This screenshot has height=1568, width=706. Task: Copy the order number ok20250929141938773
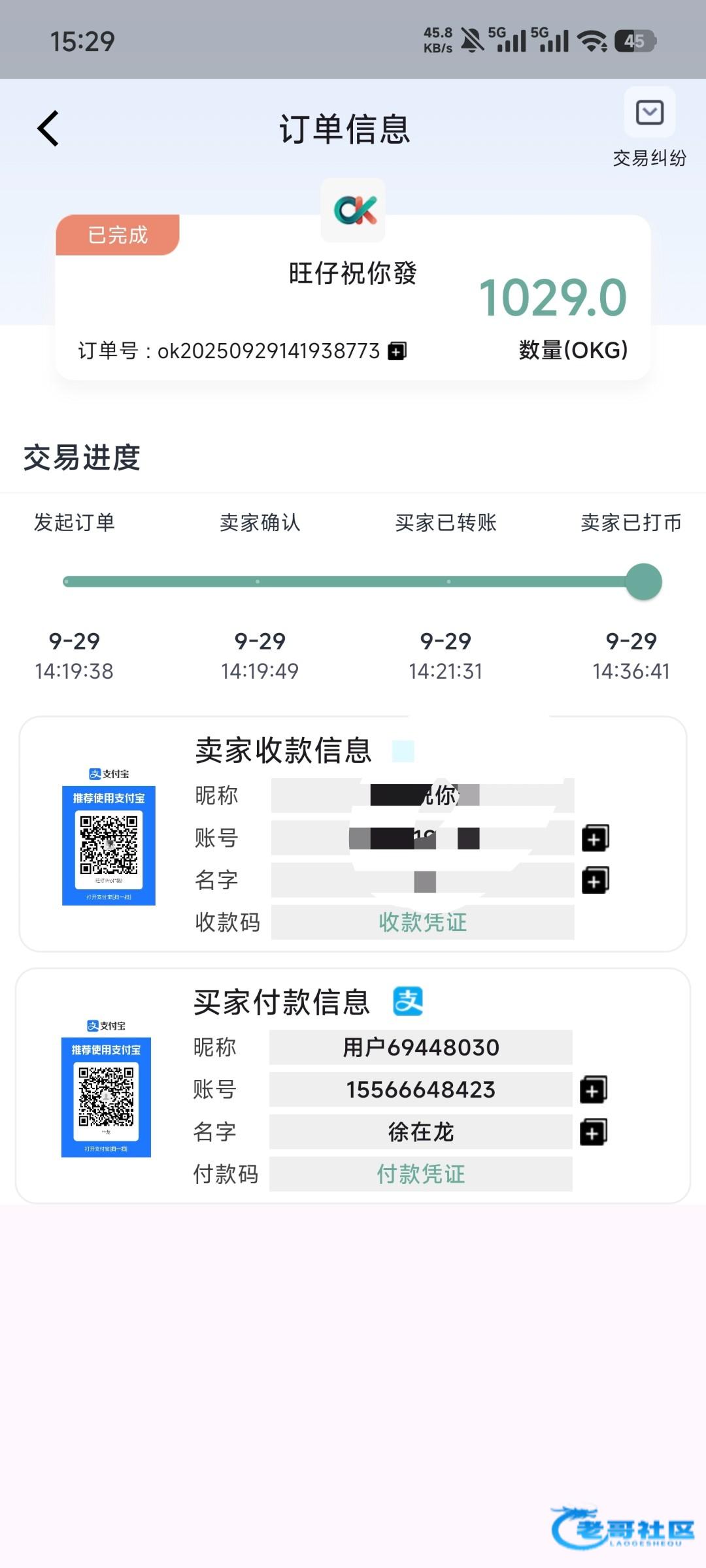[397, 351]
